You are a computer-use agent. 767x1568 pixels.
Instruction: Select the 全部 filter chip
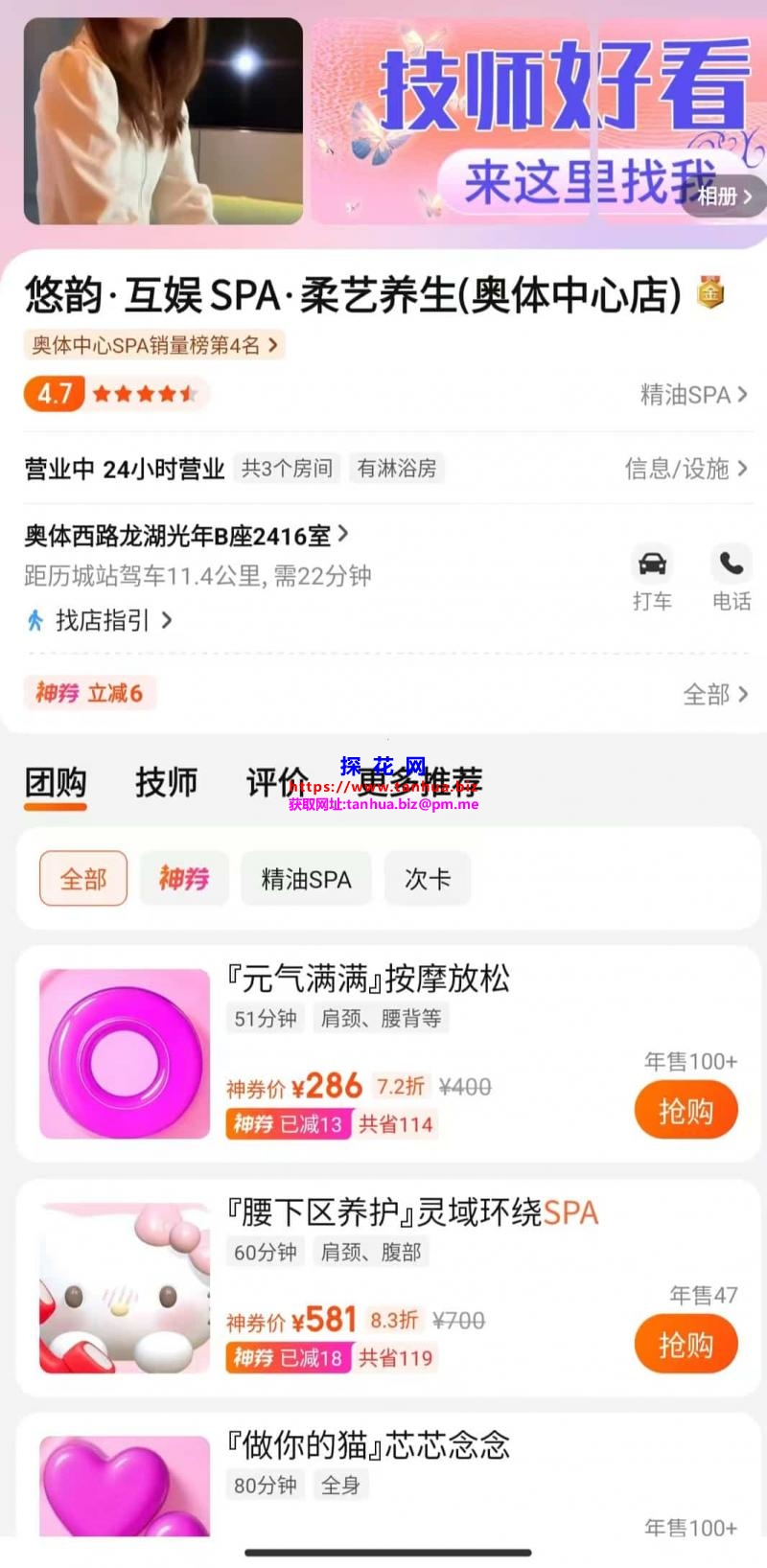click(83, 878)
